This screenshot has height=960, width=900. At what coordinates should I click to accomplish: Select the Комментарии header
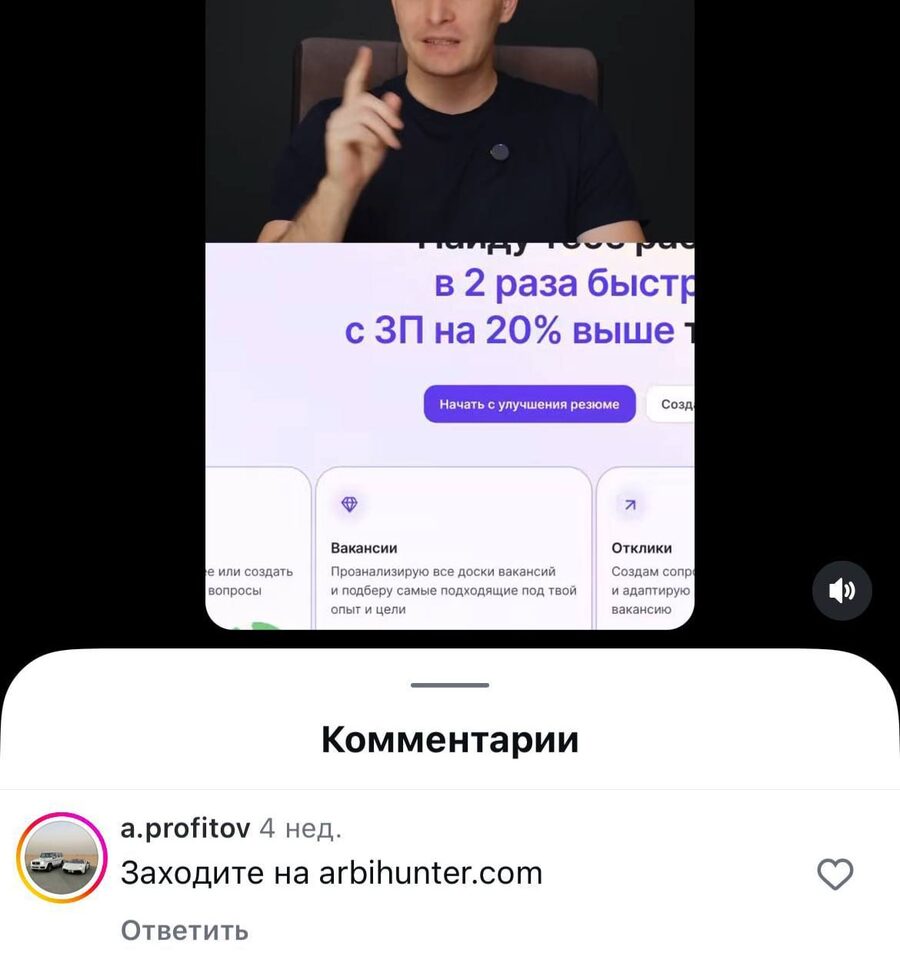click(x=449, y=740)
